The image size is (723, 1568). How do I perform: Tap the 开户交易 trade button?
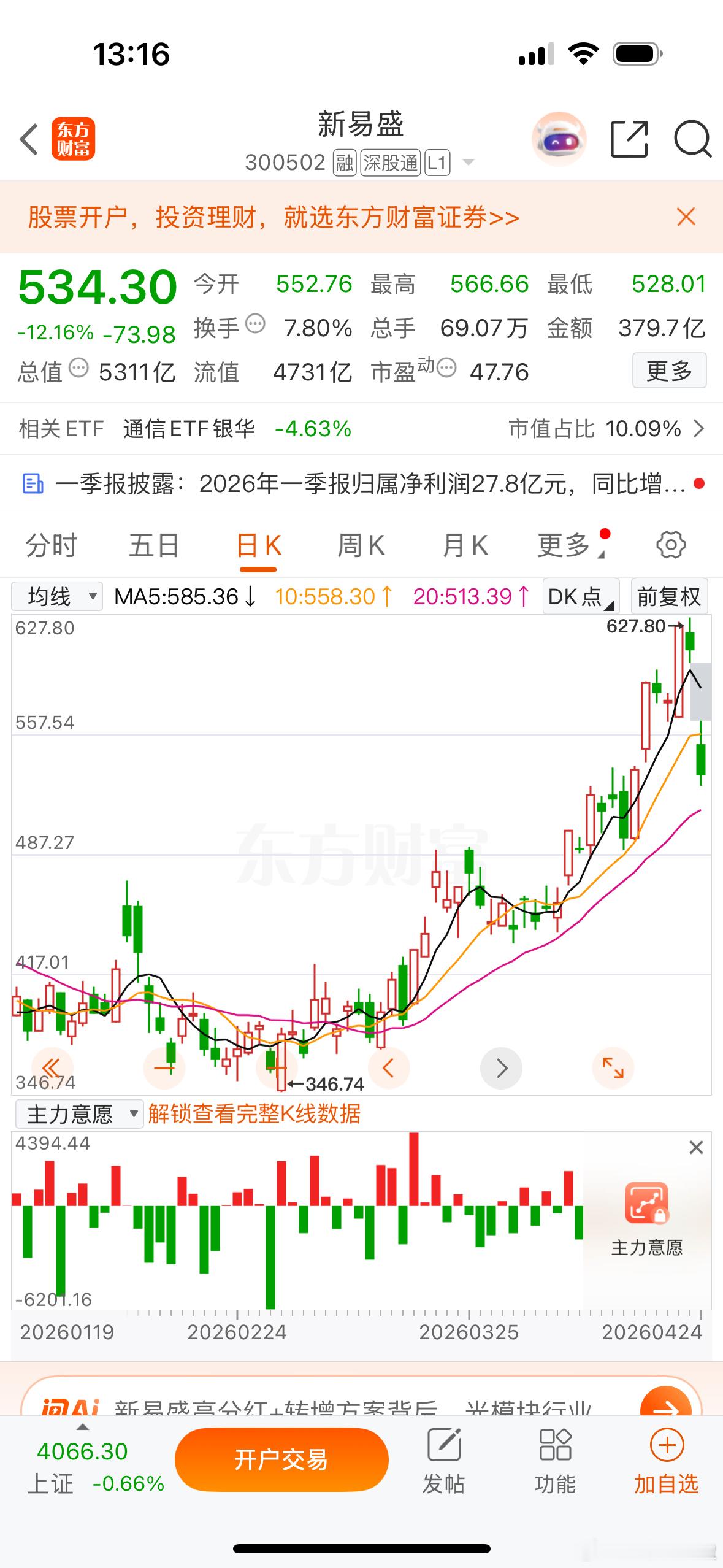(x=281, y=1460)
